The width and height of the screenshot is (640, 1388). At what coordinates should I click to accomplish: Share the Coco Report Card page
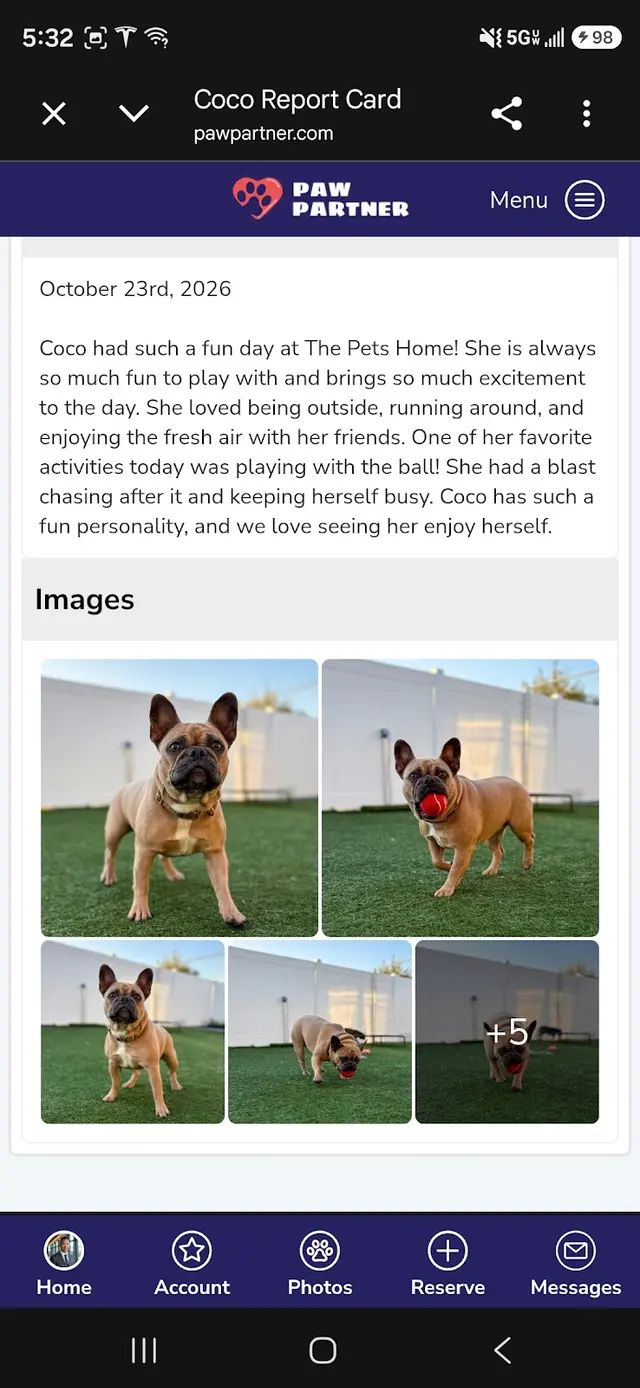point(507,114)
